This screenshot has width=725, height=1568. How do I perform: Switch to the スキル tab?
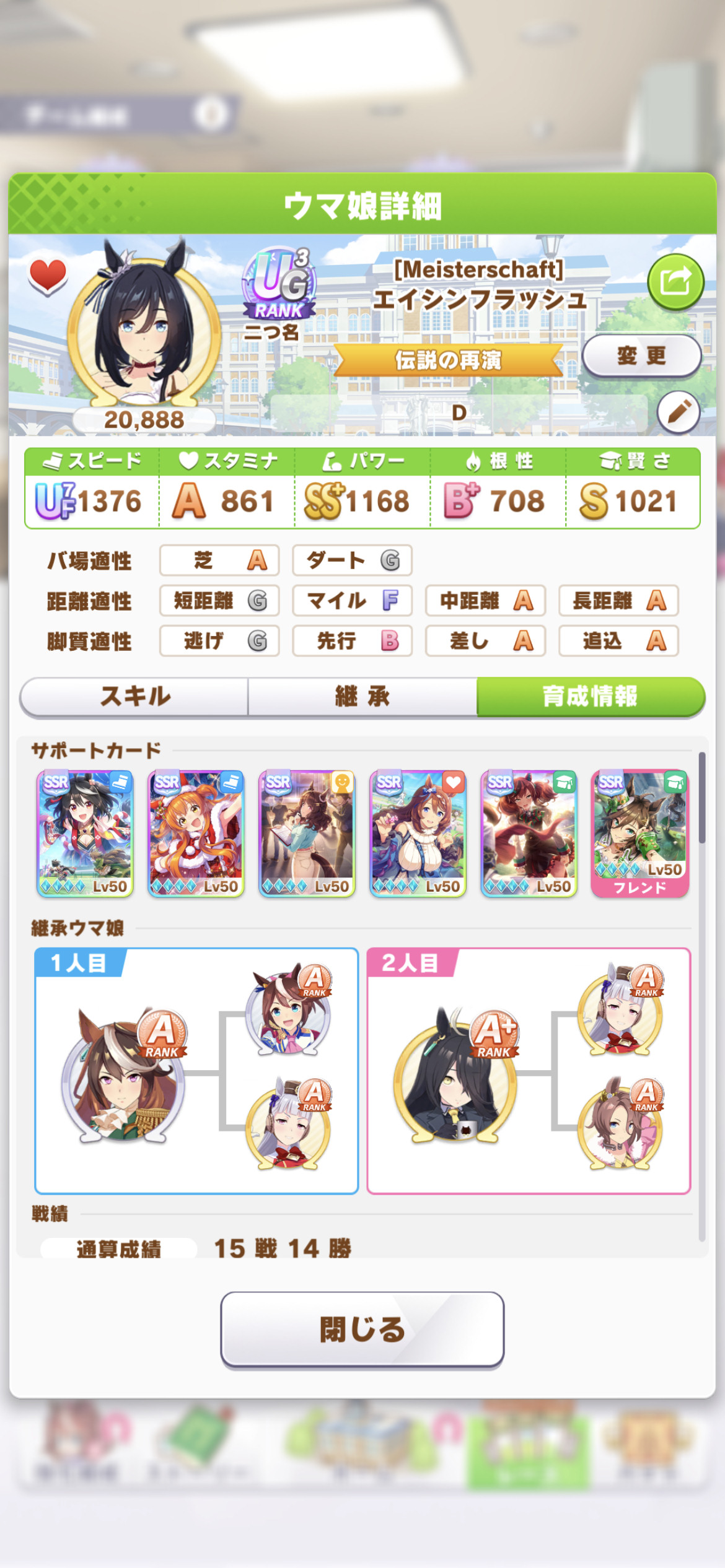click(x=134, y=697)
